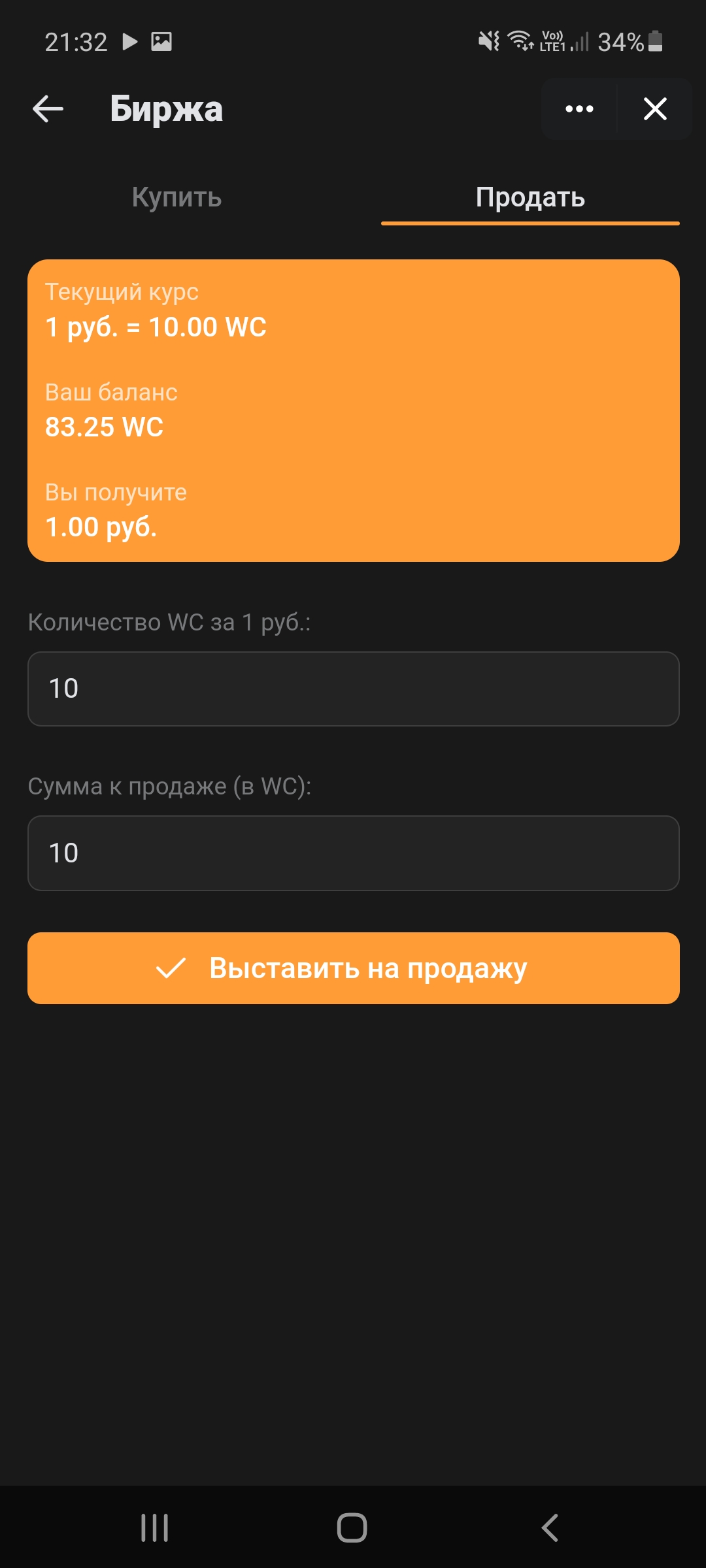The height and width of the screenshot is (1568, 706).
Task: Open the three-dot overflow menu
Action: (579, 108)
